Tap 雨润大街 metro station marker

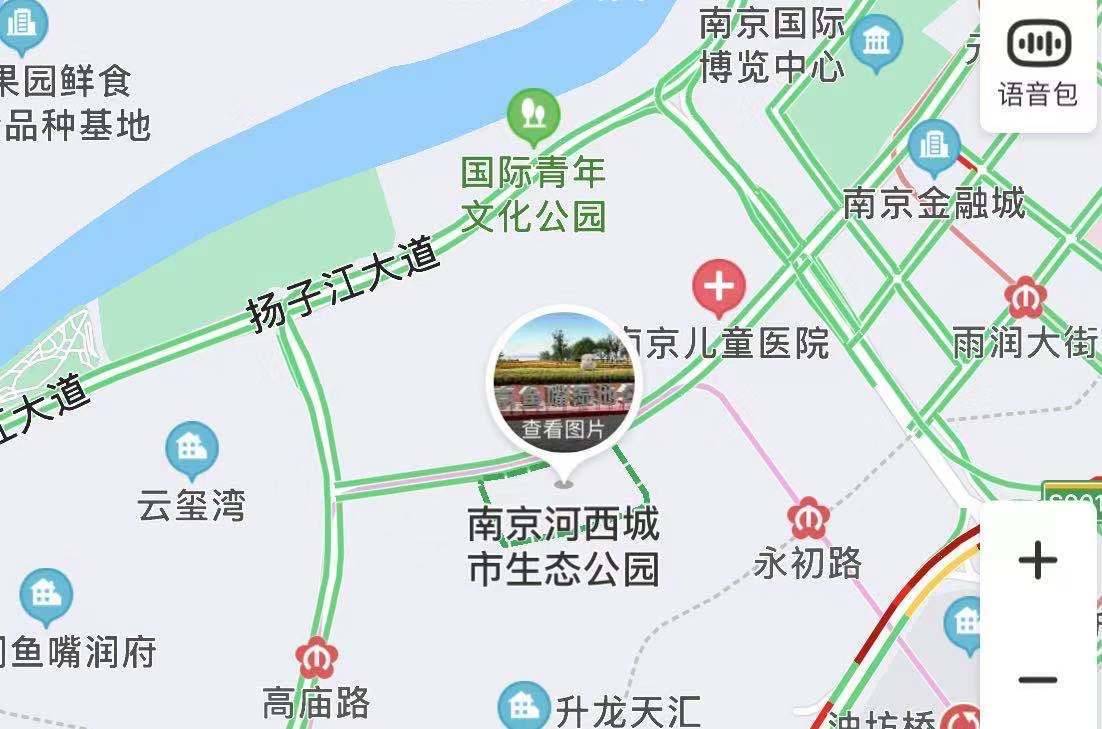[1025, 297]
